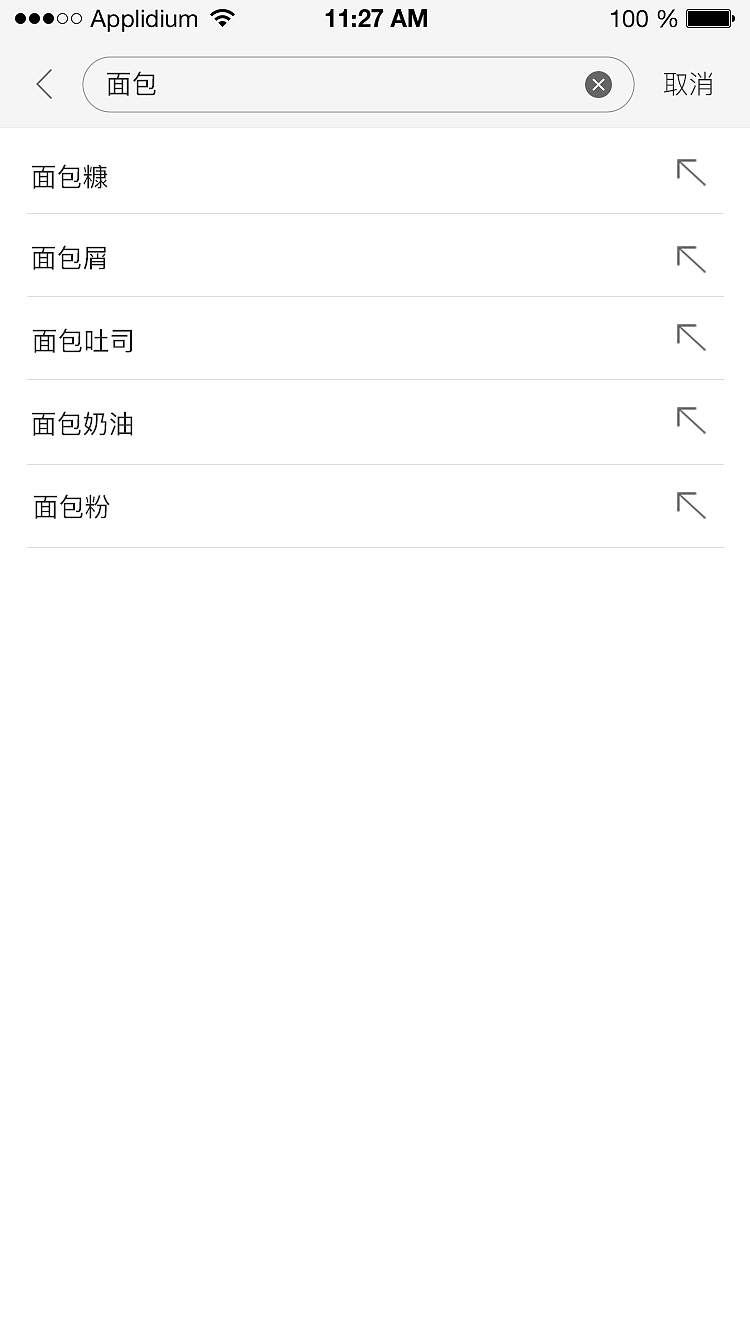Viewport: 750px width, 1334px height.
Task: Select the suggestion 面包屑
Action: tap(70, 258)
